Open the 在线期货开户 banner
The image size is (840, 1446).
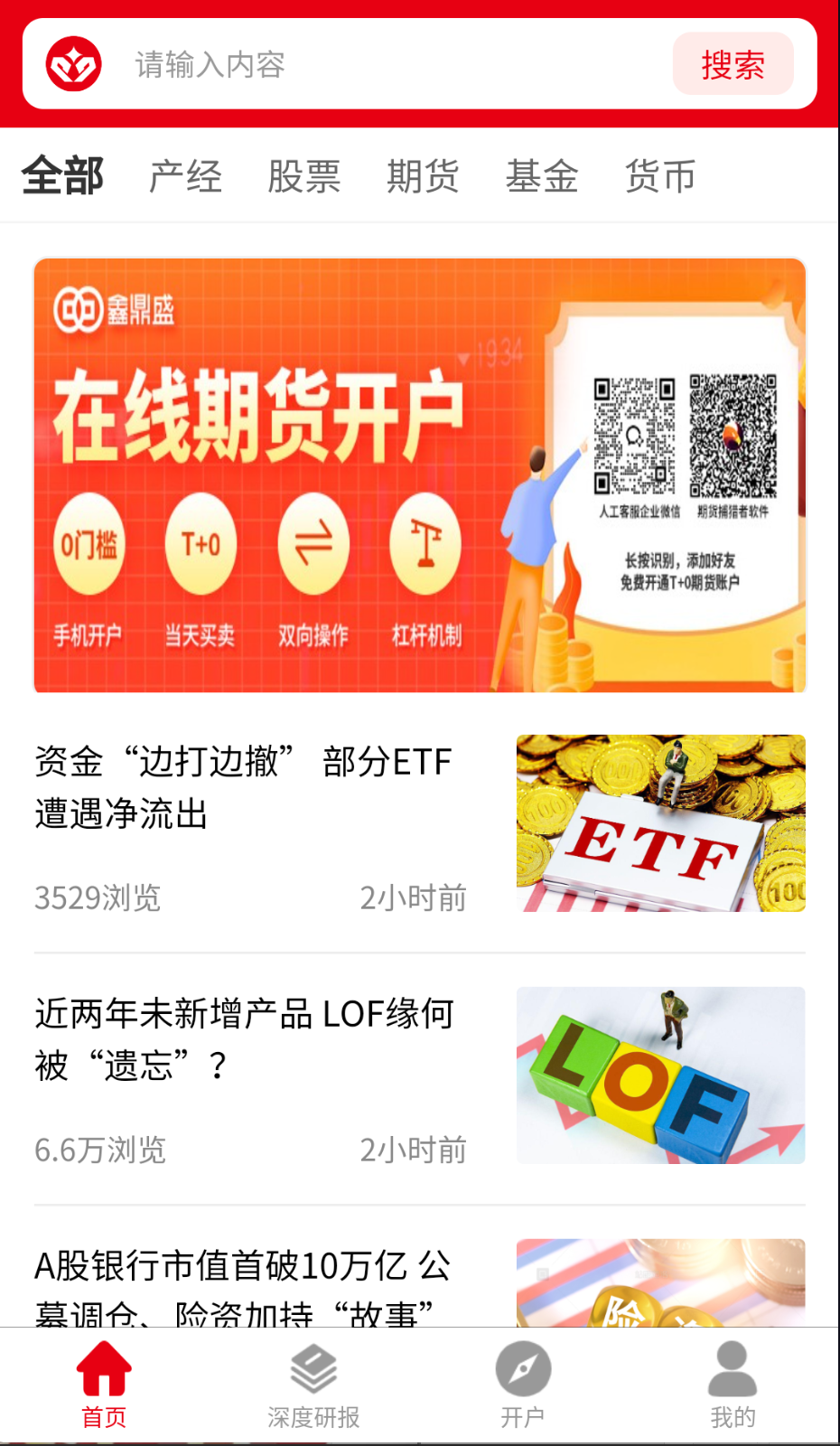(x=419, y=475)
